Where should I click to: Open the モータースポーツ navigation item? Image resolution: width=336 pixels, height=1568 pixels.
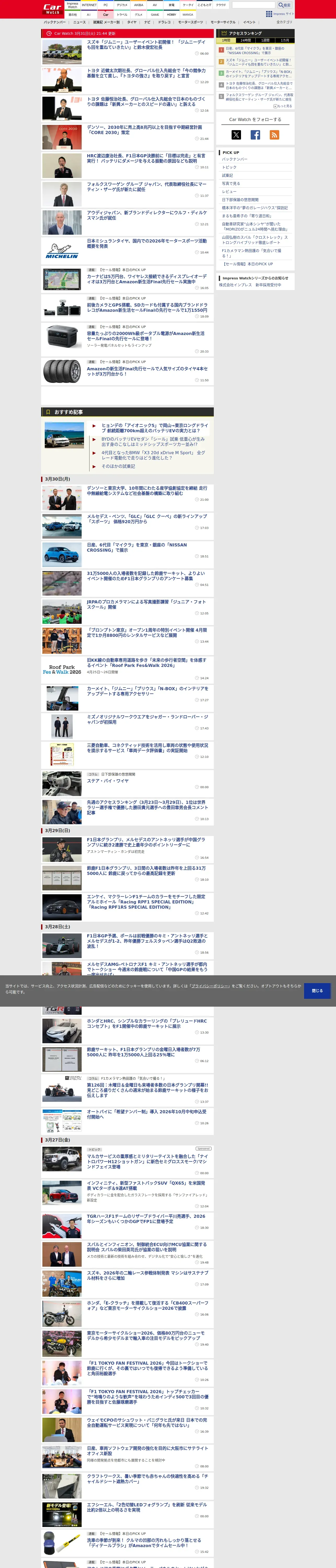190,22
